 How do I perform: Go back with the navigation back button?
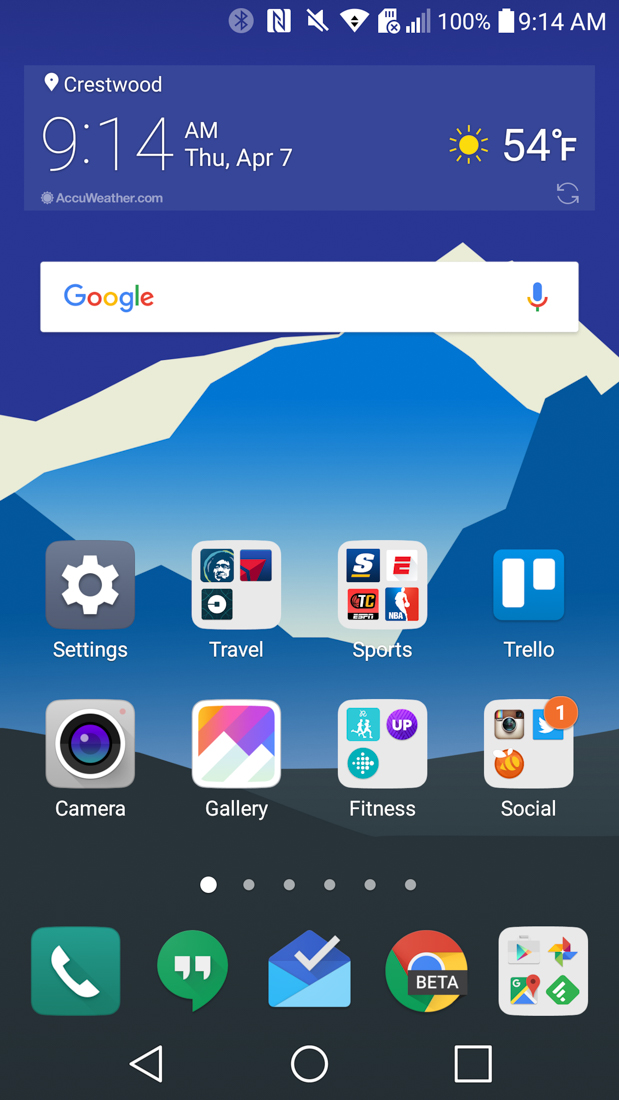pos(147,1064)
